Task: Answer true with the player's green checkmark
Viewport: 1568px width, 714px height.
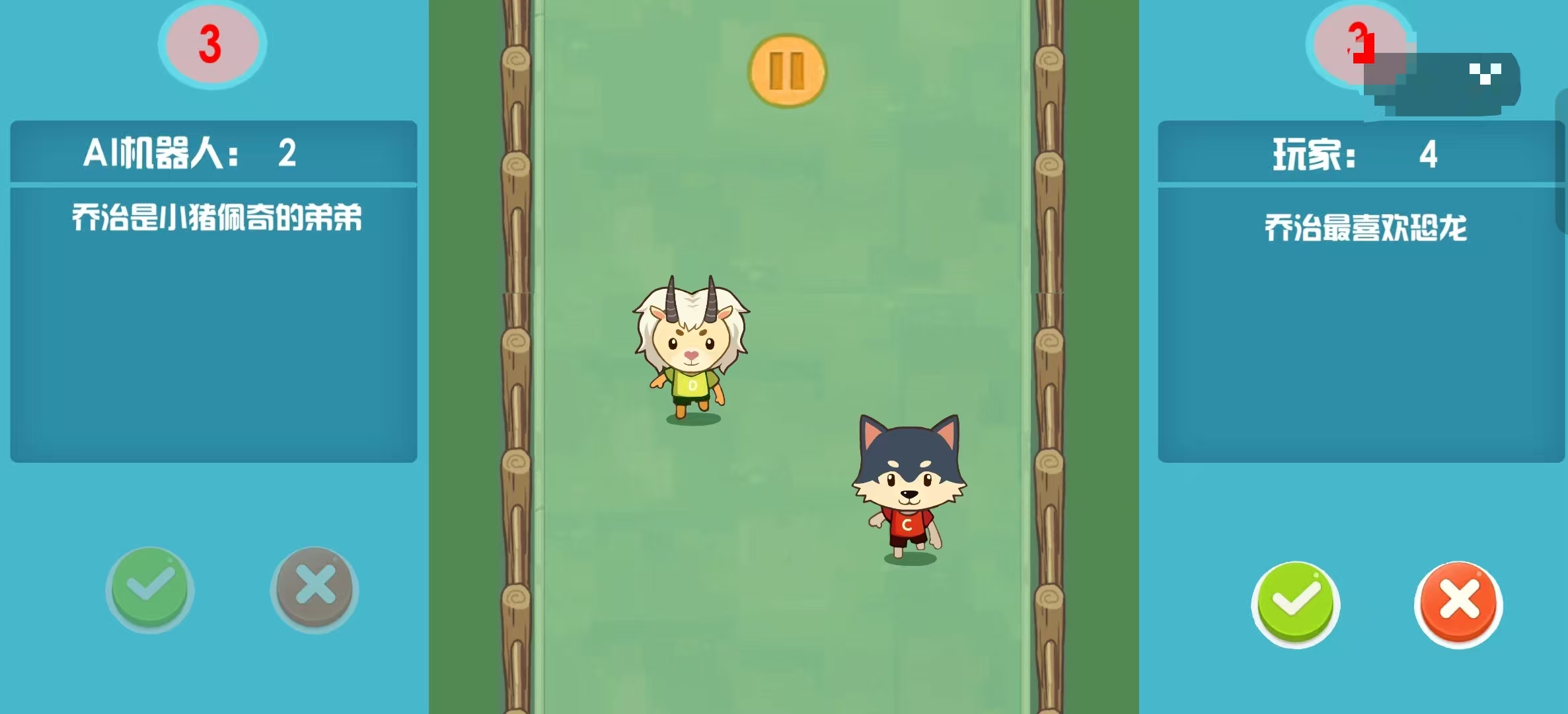Action: (1295, 603)
